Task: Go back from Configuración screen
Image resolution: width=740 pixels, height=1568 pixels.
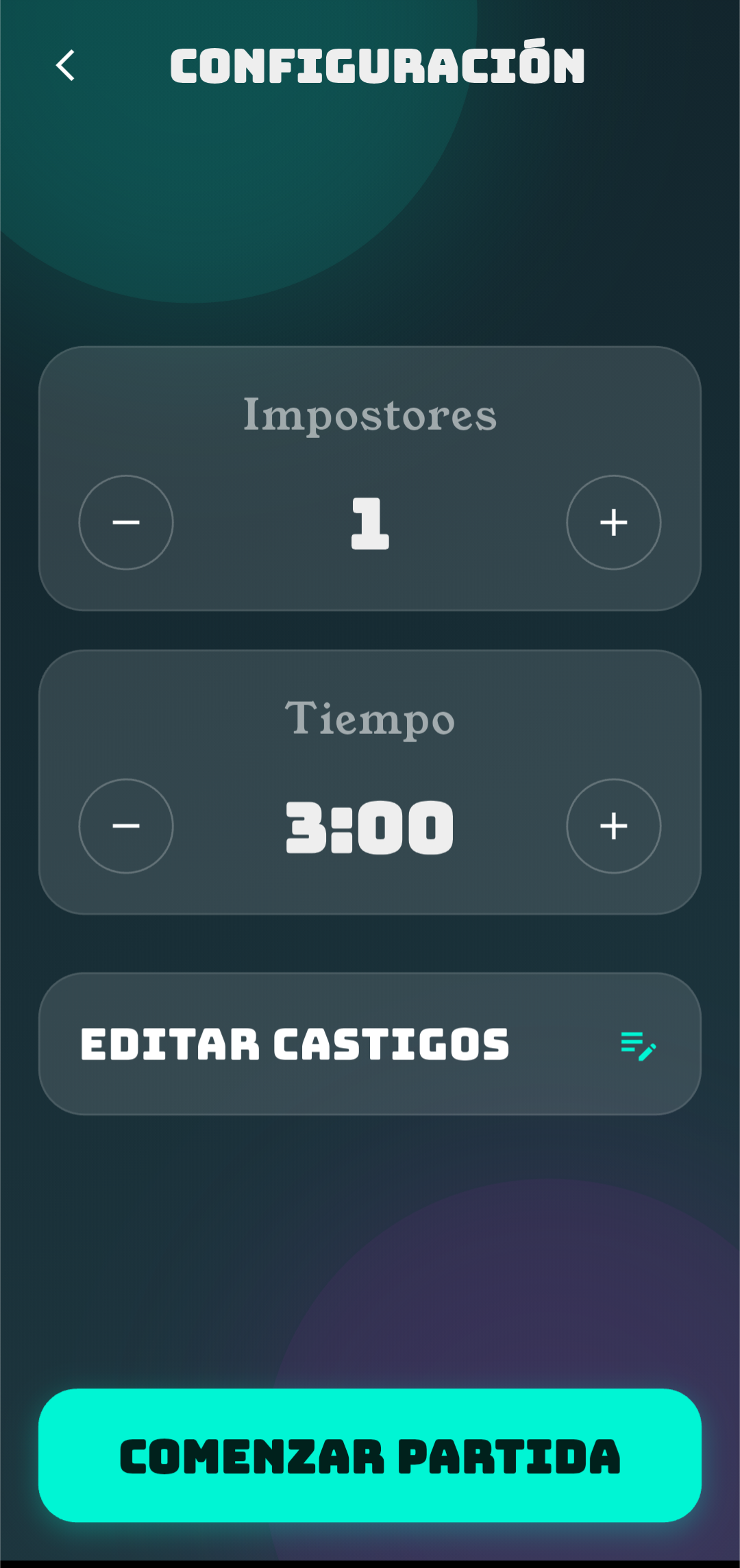Action: click(65, 66)
